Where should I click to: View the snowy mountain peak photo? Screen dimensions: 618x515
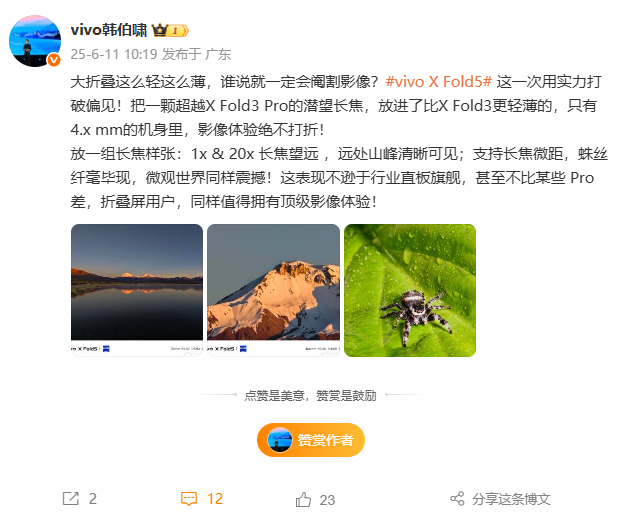click(x=272, y=290)
